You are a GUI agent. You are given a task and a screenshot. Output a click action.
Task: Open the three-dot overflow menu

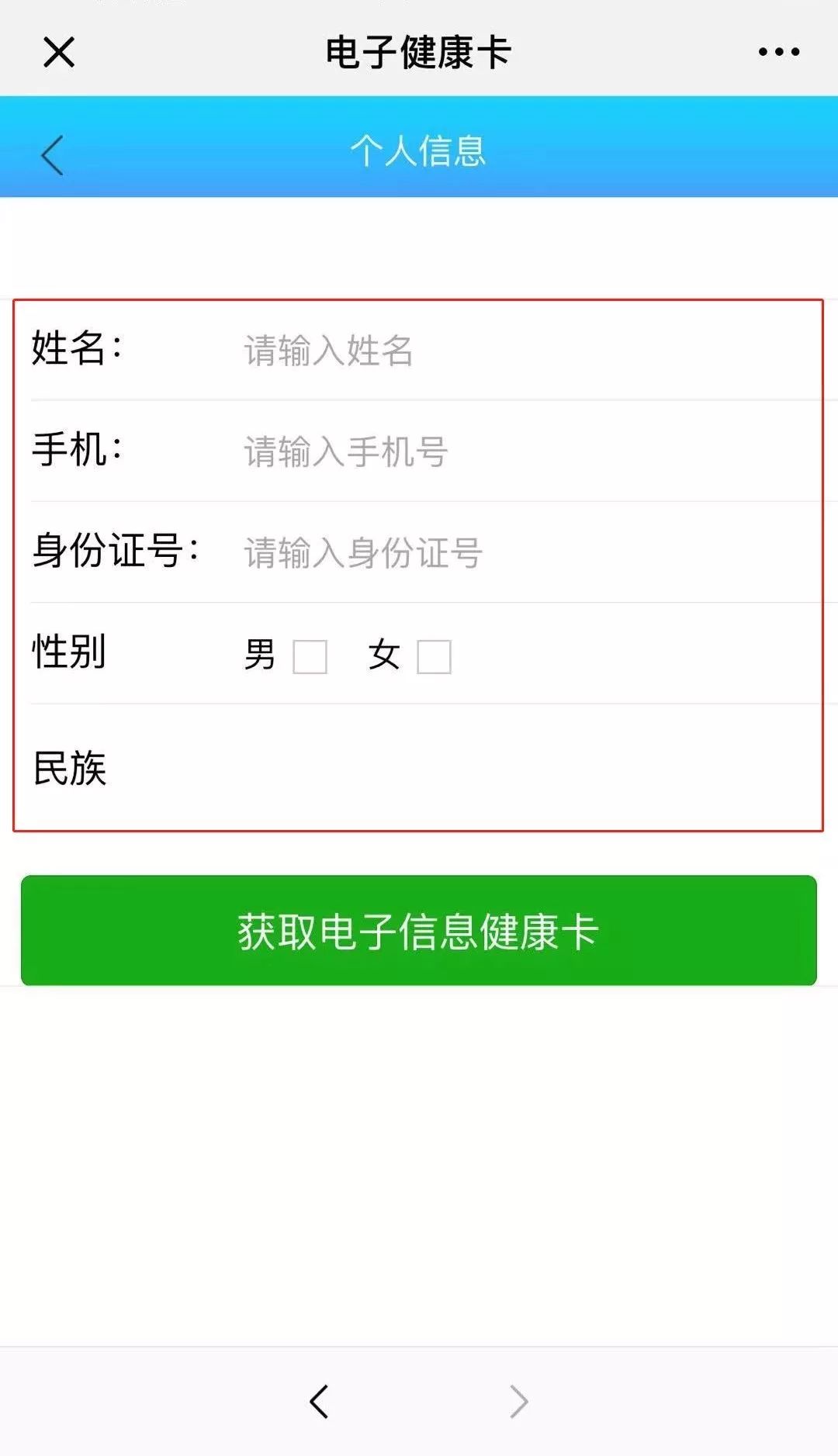pos(778,52)
